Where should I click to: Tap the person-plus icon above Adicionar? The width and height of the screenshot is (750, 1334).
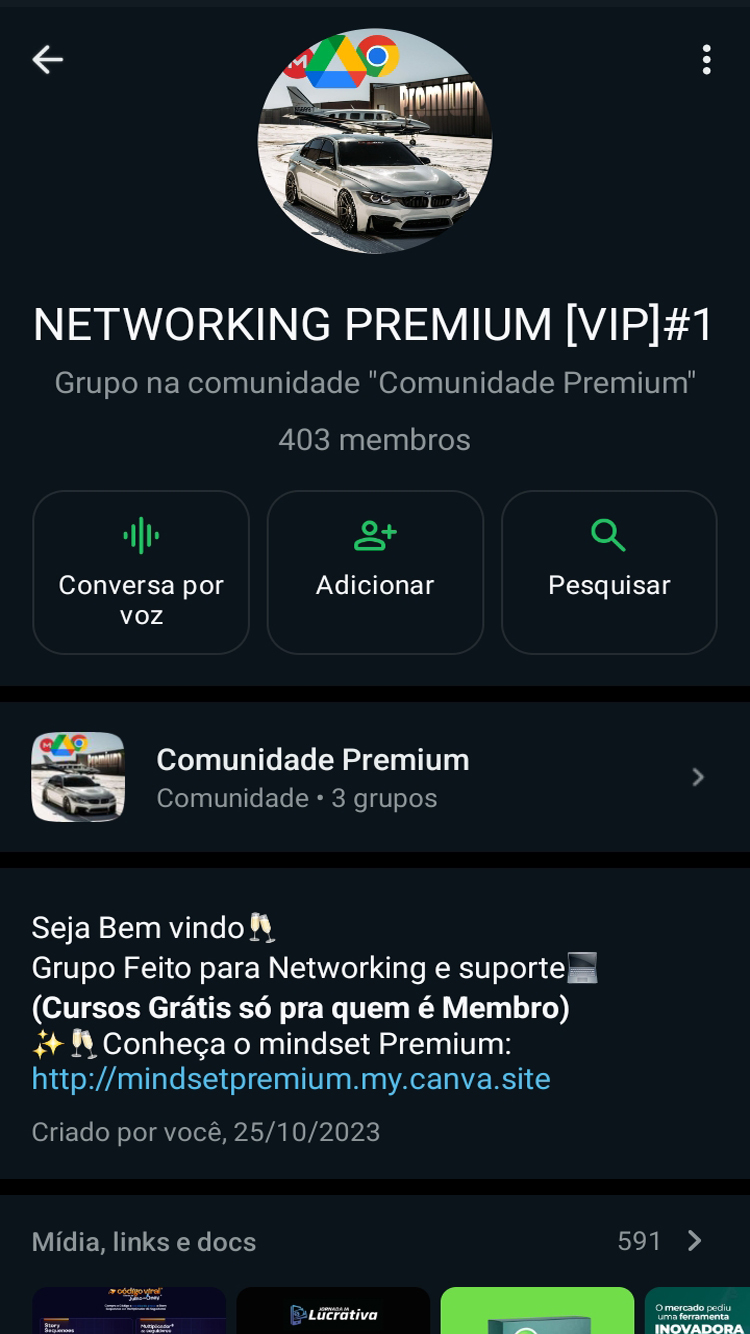(374, 534)
